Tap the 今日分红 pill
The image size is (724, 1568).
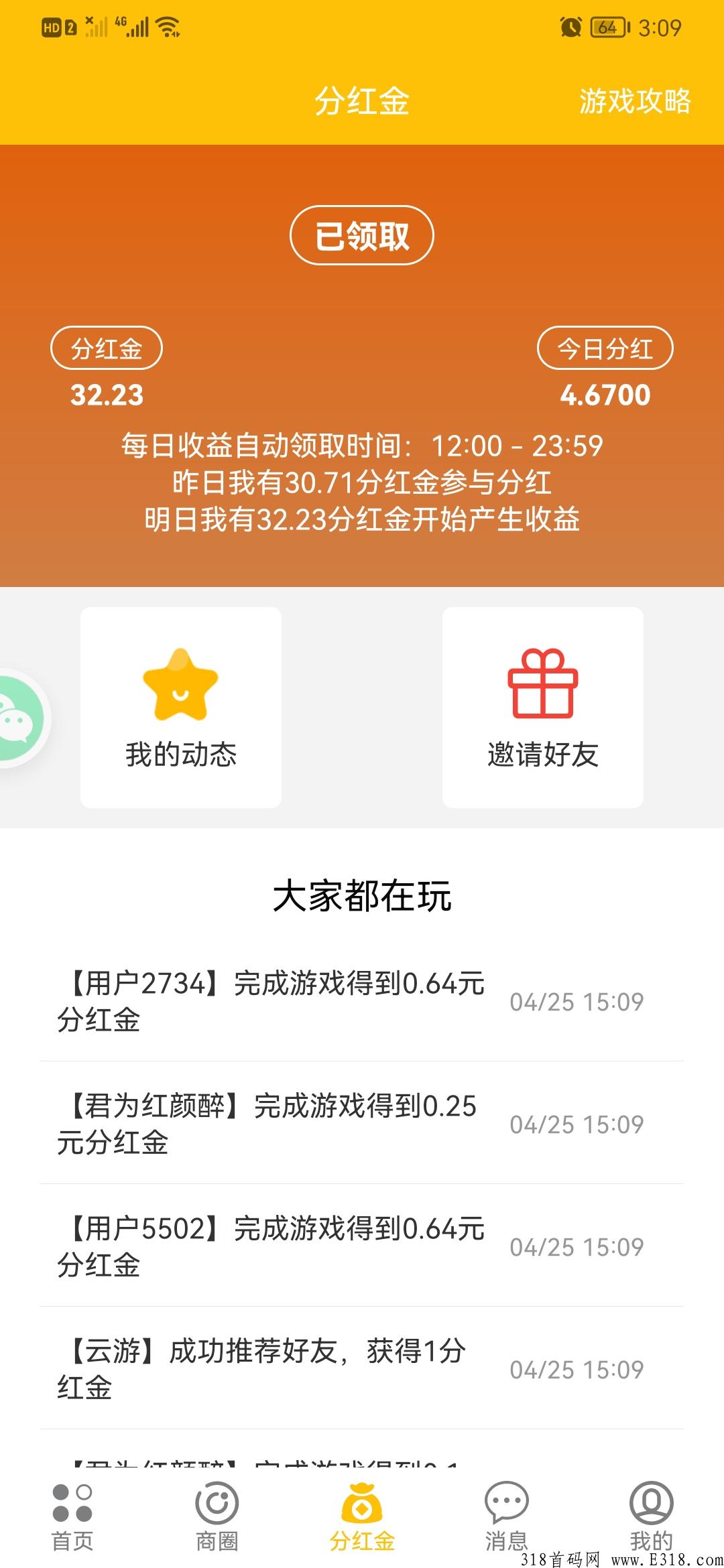(605, 348)
